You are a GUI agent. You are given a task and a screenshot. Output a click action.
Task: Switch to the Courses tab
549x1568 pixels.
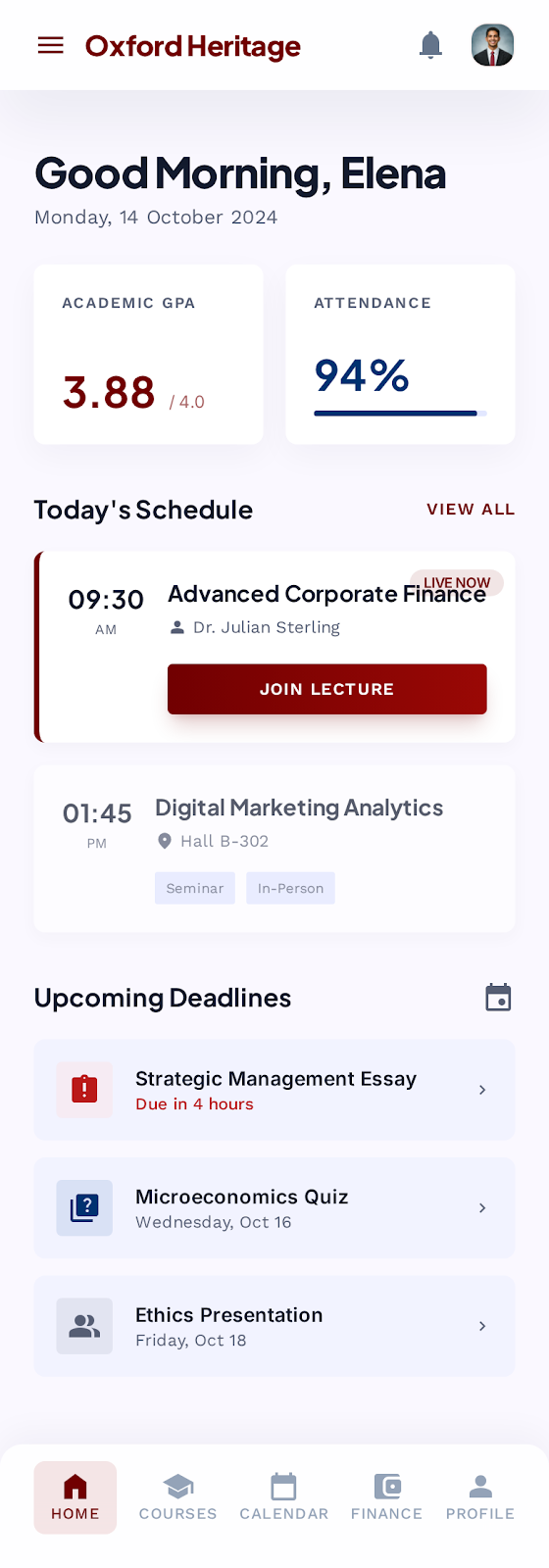pyautogui.click(x=178, y=1497)
